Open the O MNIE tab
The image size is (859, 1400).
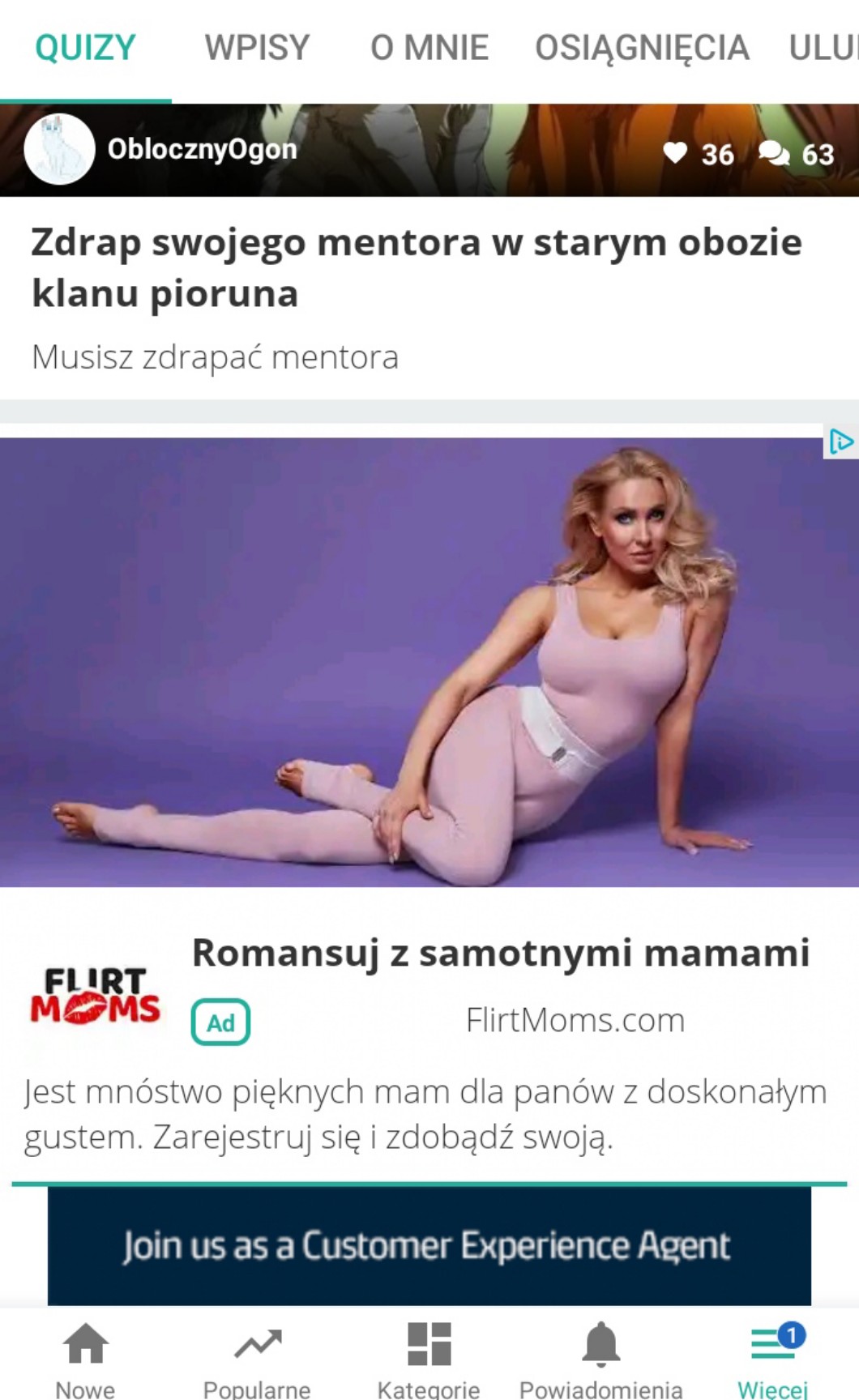[429, 48]
